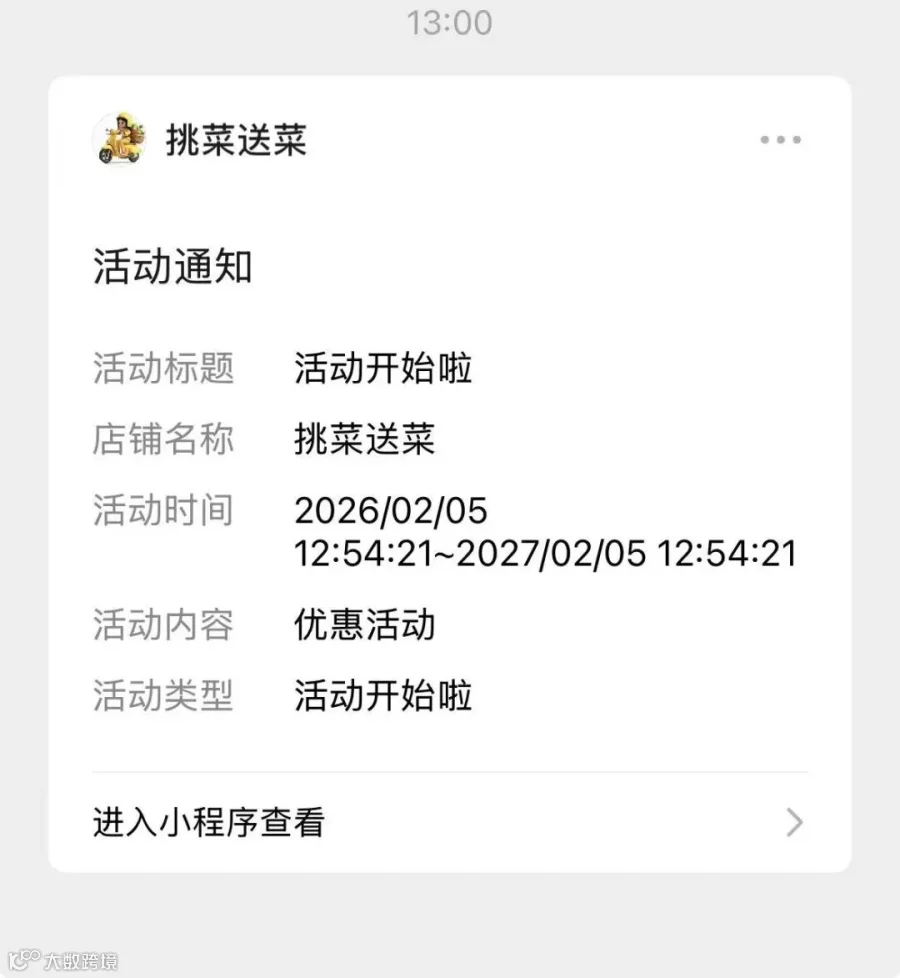This screenshot has width=900, height=978.
Task: Tap 进入小程序查看 to open the mini program
Action: click(450, 822)
